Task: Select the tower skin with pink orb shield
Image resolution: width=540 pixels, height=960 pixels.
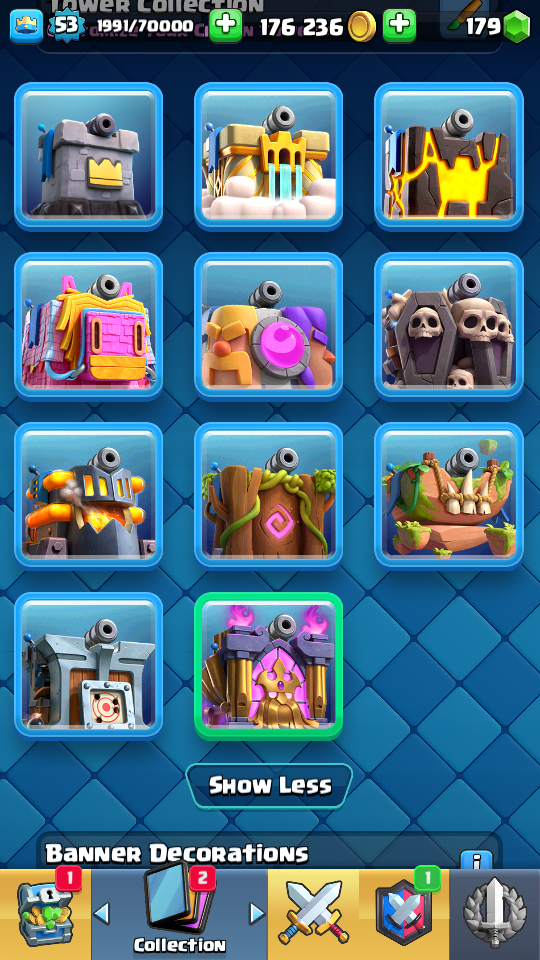Action: (268, 326)
